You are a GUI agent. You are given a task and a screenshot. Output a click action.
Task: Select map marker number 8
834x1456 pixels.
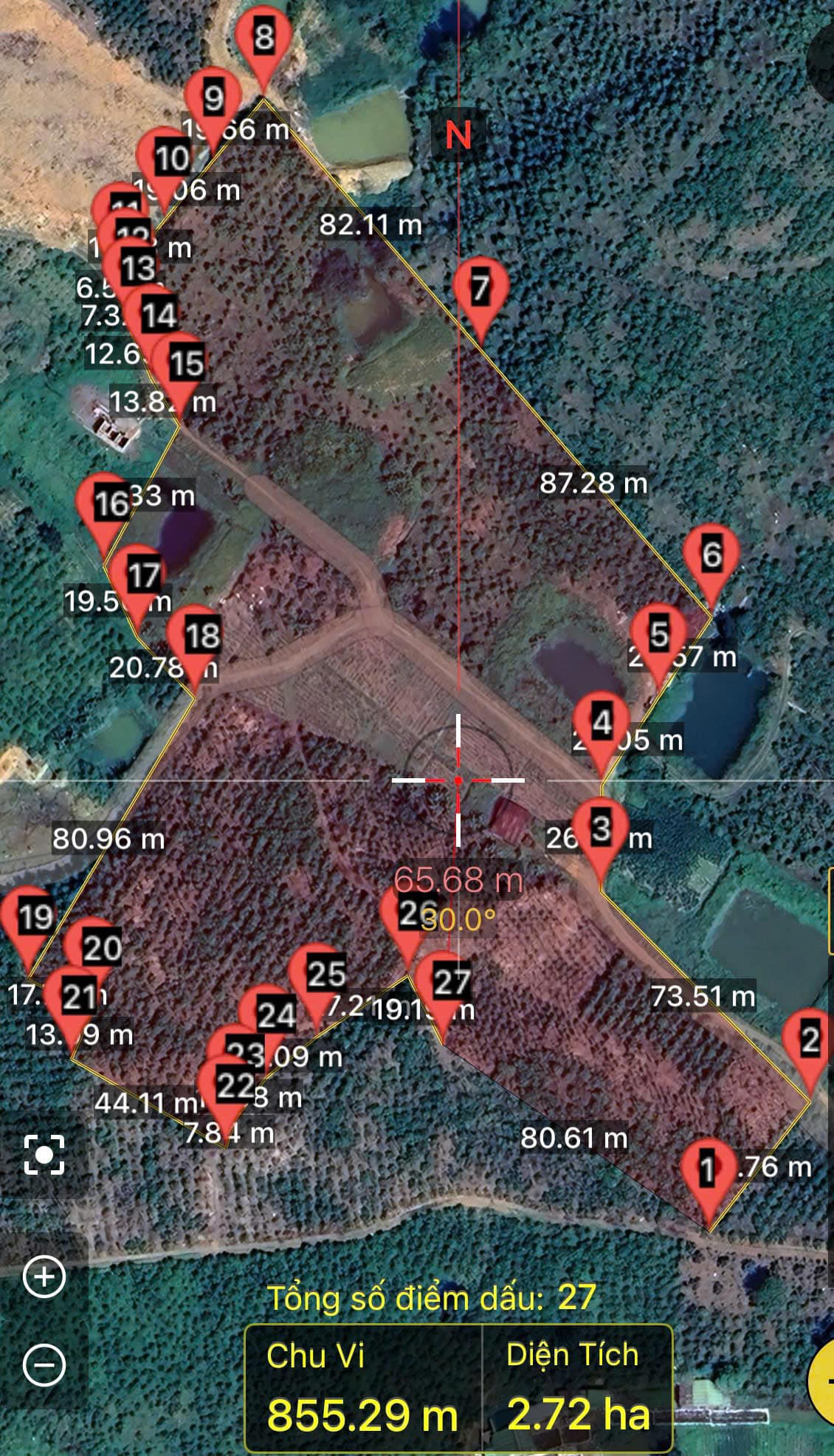tap(264, 38)
